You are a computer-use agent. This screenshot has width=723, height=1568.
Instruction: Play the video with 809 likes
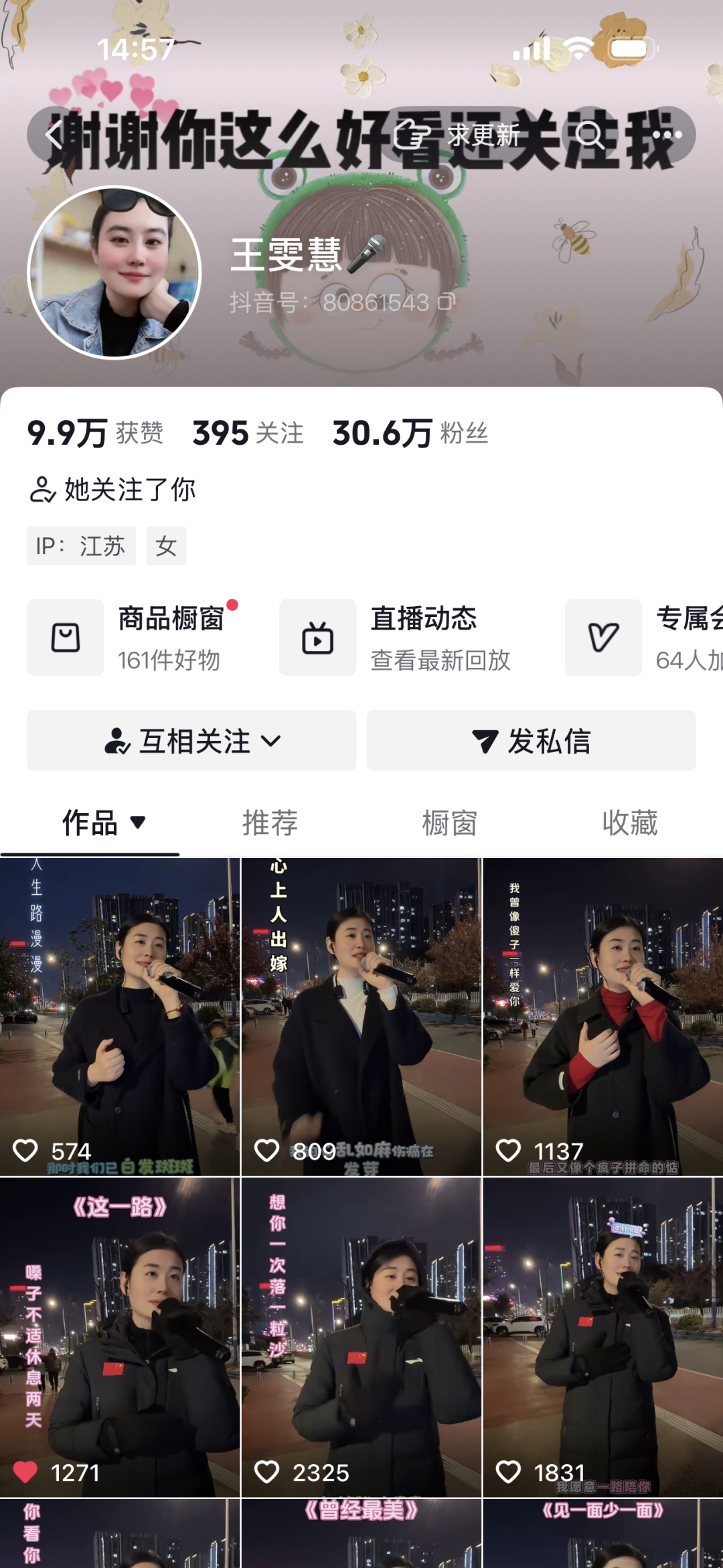[361, 1017]
